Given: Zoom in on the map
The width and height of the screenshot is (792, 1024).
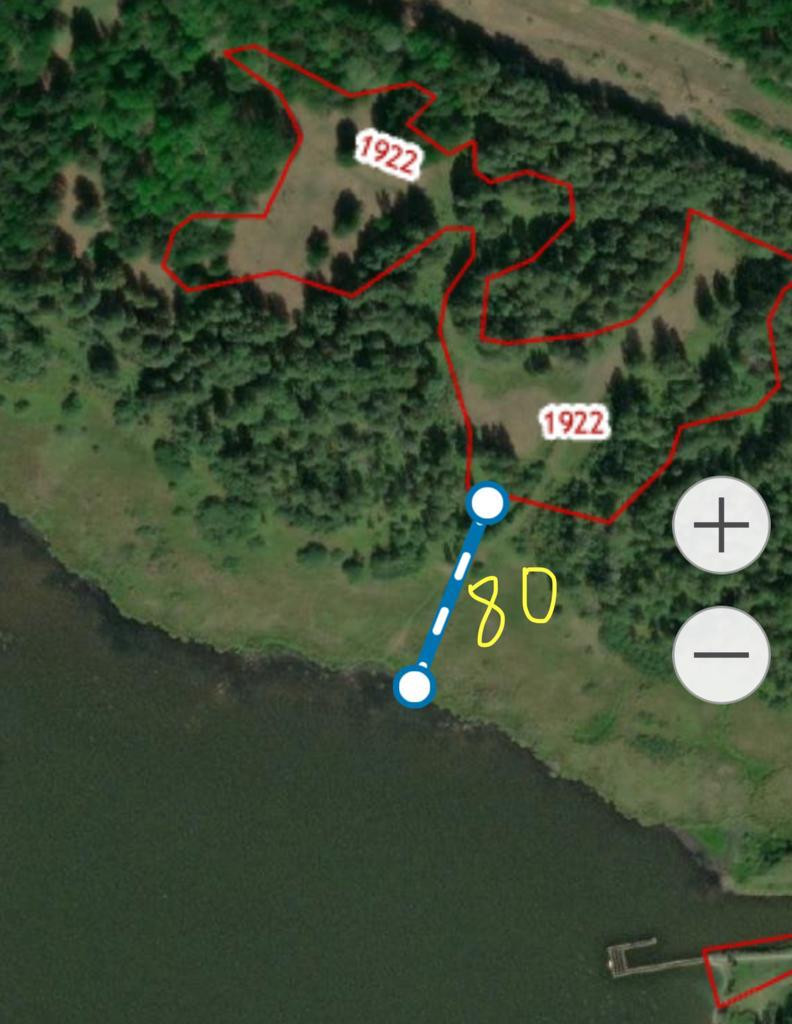Looking at the screenshot, I should 721,525.
